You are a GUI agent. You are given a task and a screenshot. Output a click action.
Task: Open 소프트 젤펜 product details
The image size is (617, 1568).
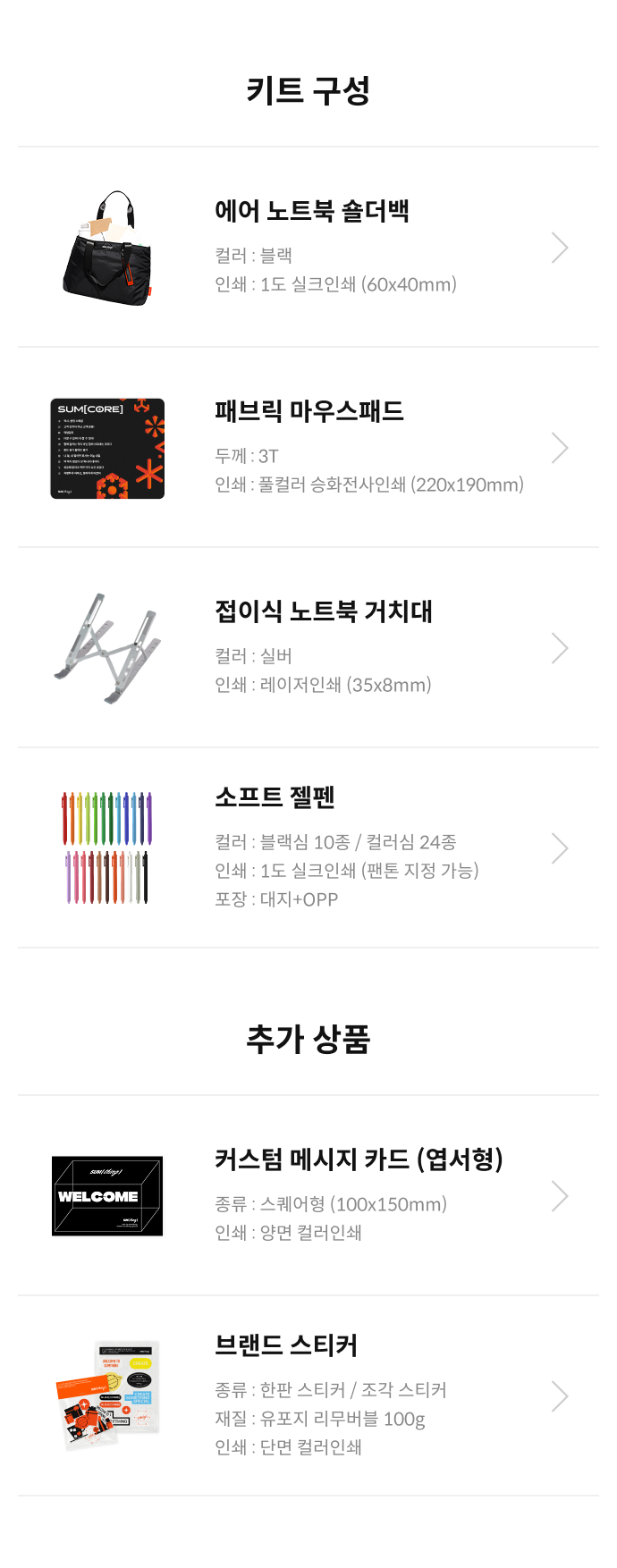click(275, 797)
